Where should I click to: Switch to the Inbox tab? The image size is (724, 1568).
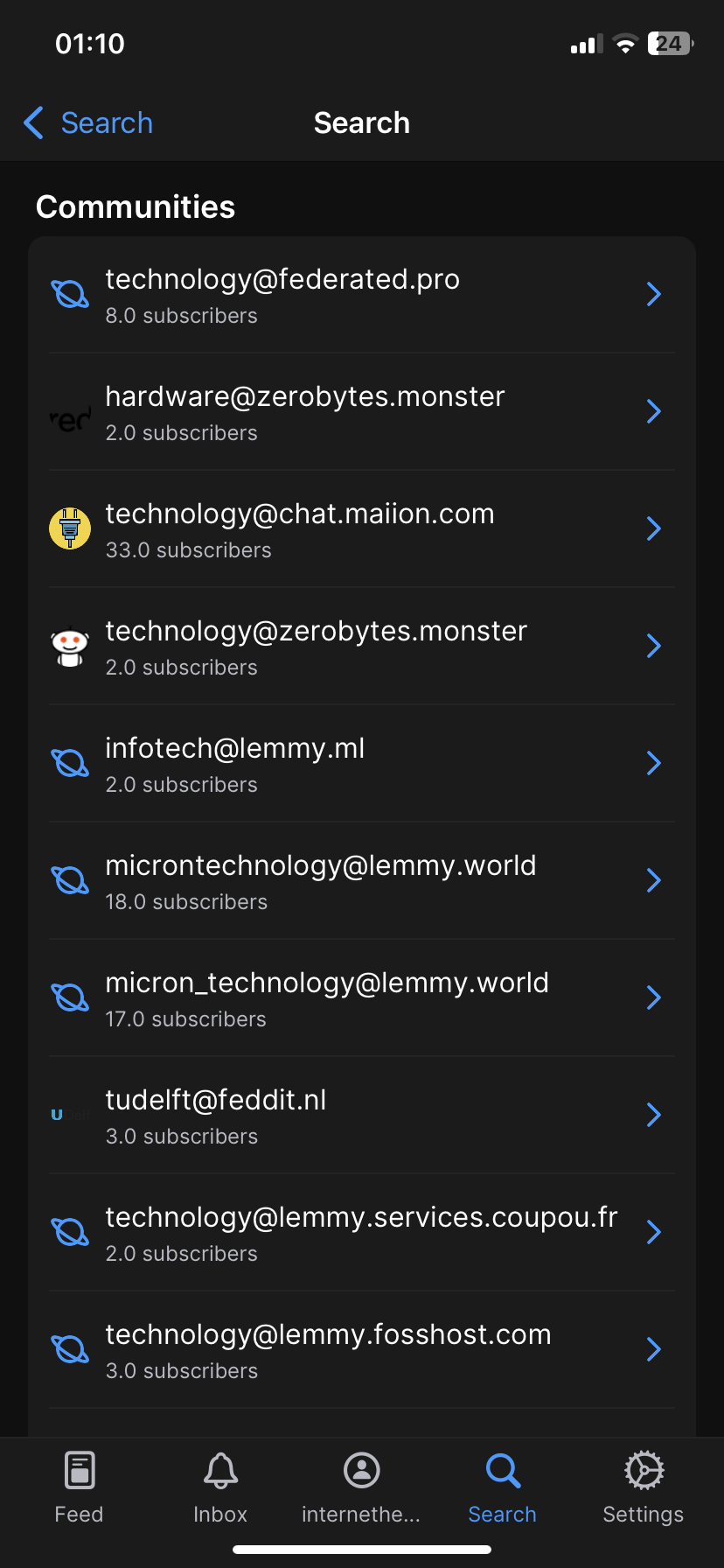pyautogui.click(x=220, y=1487)
